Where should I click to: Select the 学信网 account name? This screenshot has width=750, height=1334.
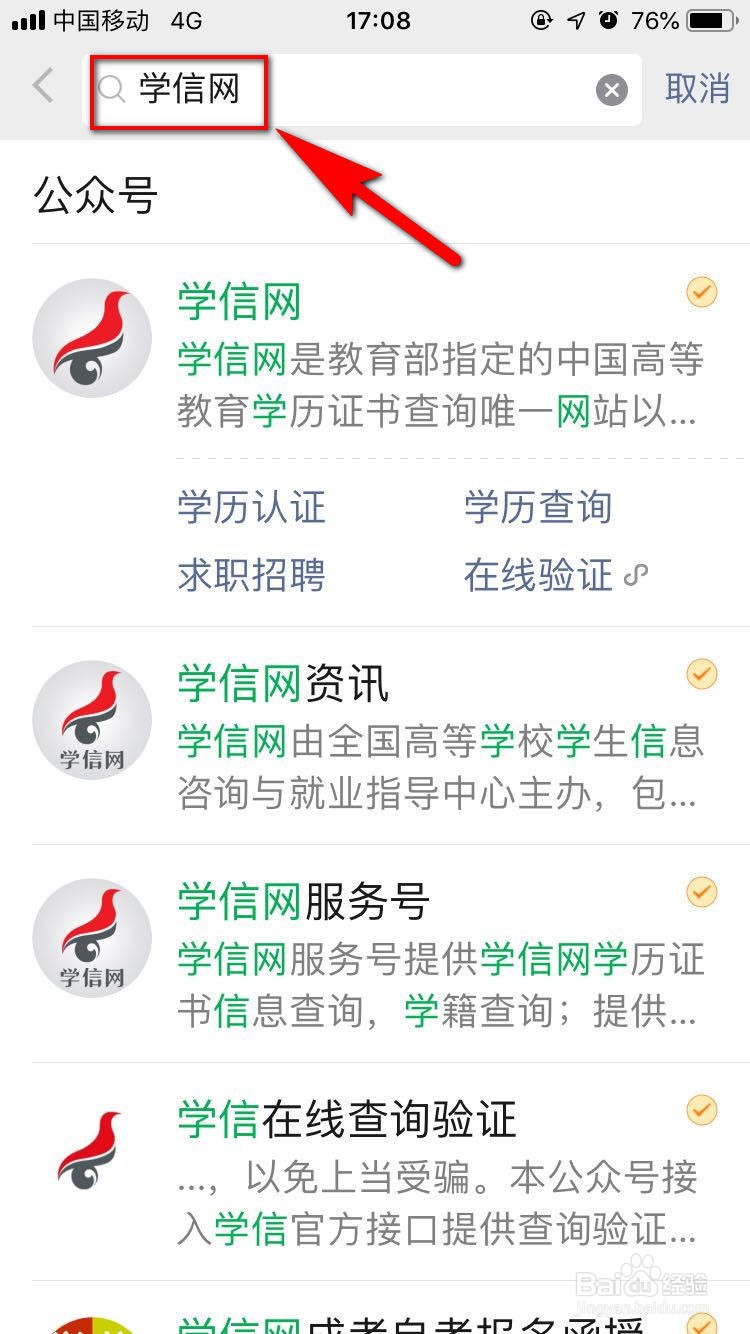[237, 300]
